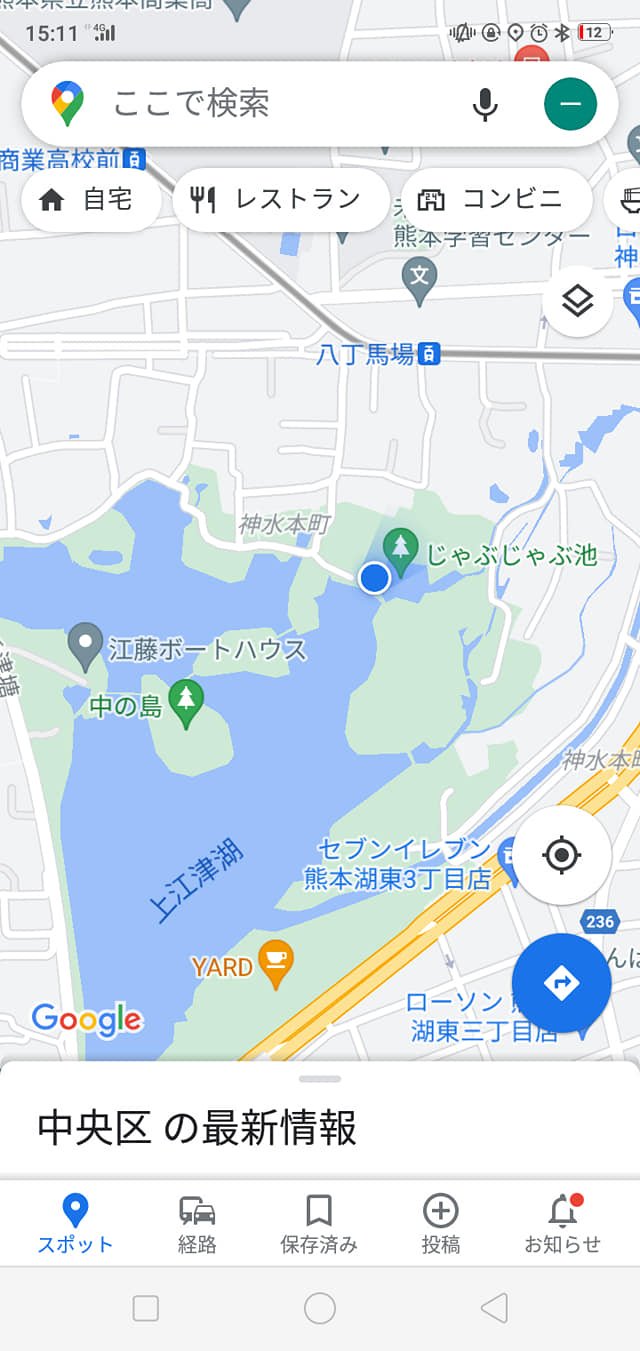This screenshot has width=640, height=1351.
Task: Center map on my location
Action: click(x=561, y=855)
